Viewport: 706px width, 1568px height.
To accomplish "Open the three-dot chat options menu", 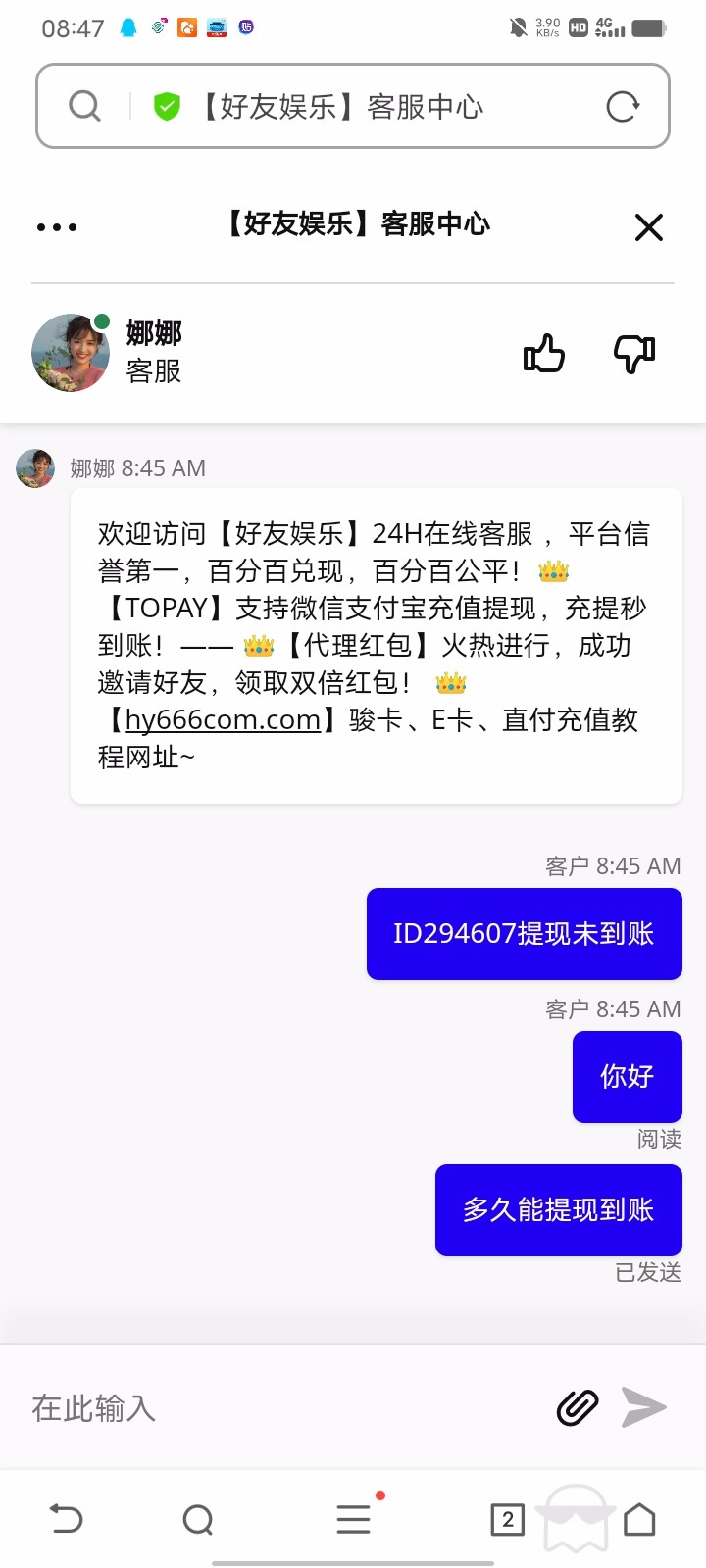I will click(57, 227).
